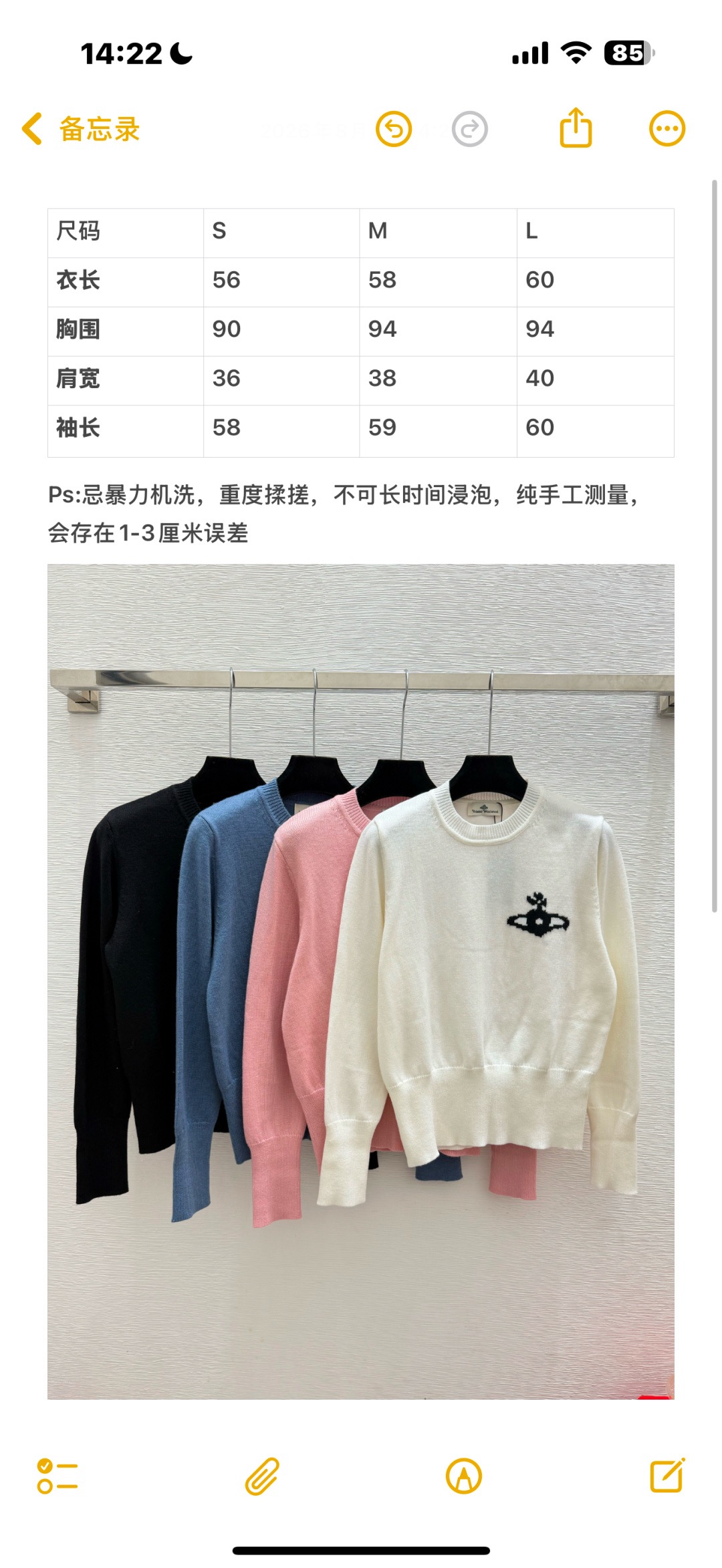722x1568 pixels.
Task: Undo the last edit
Action: point(394,129)
